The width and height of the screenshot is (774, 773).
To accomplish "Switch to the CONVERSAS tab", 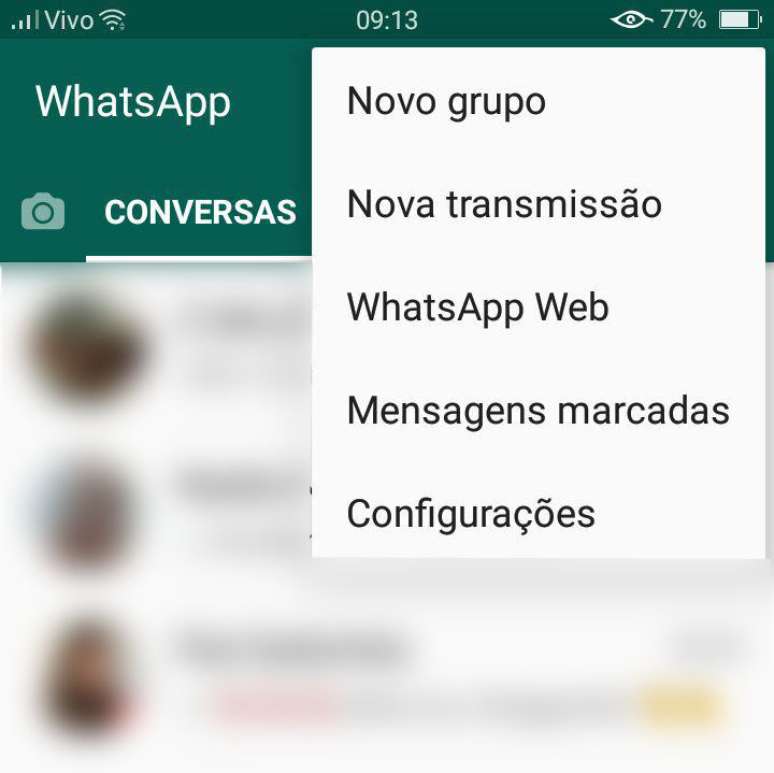I will click(200, 212).
